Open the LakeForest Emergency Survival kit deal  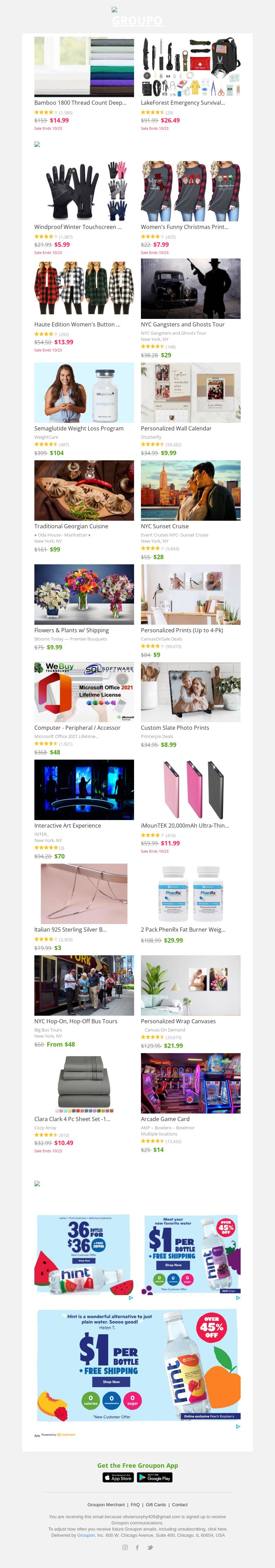[190, 67]
